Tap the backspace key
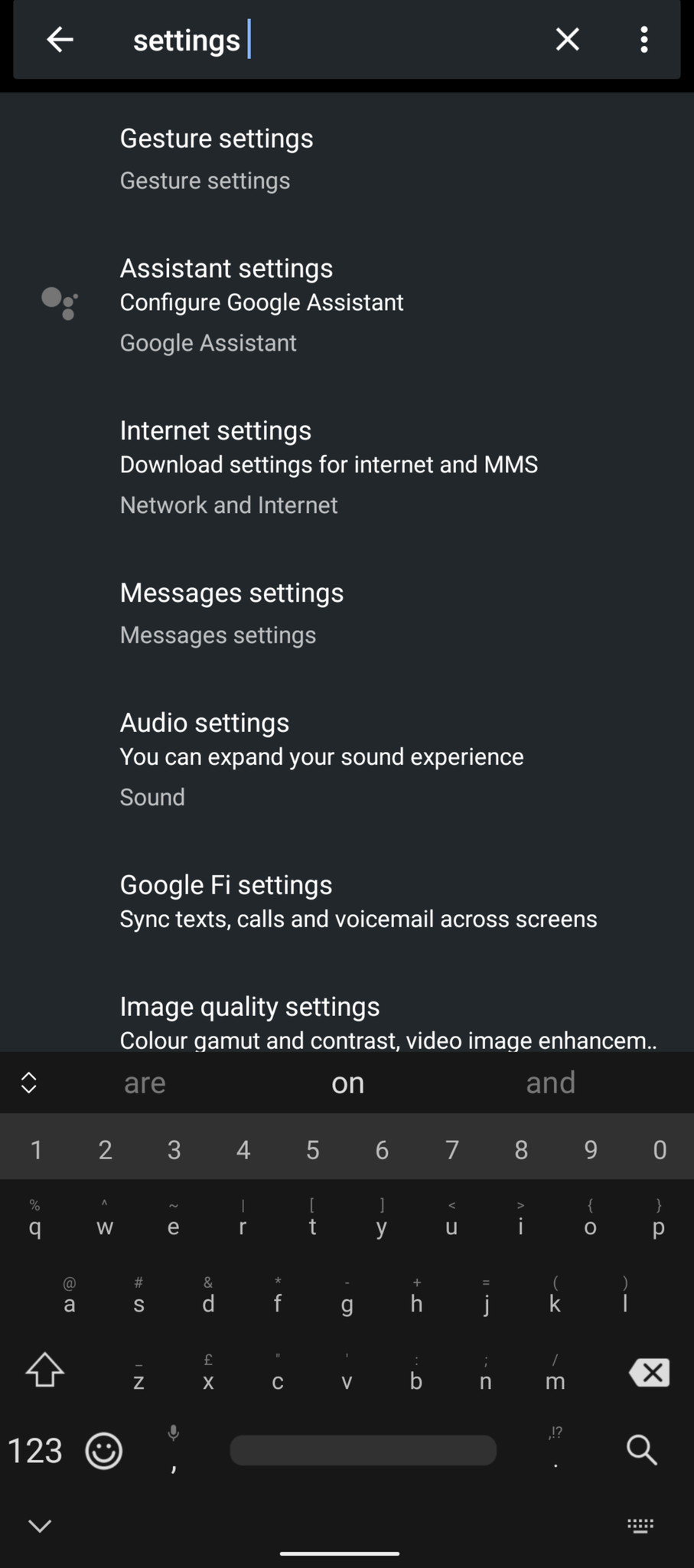The image size is (694, 1568). (x=649, y=1372)
